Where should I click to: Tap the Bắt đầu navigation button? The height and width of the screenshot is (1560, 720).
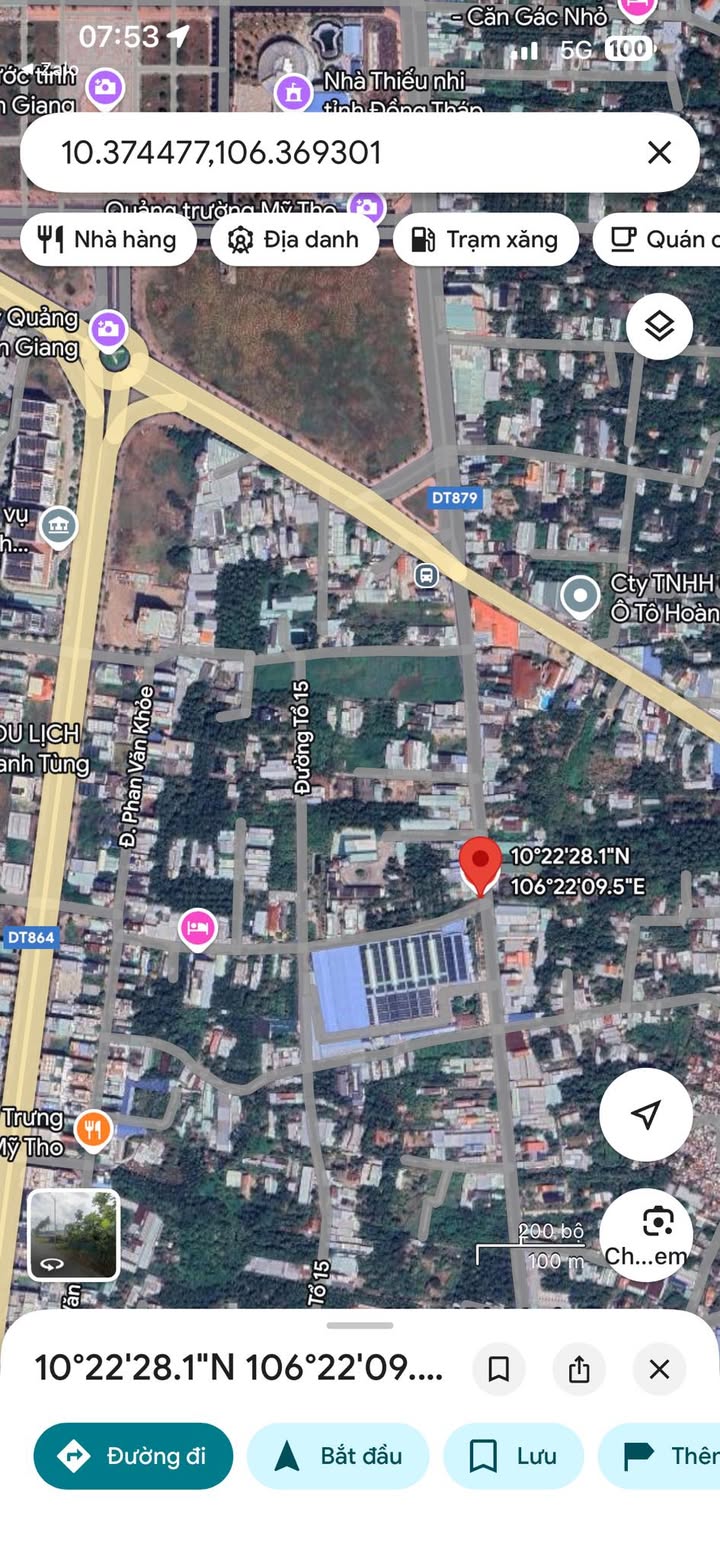click(x=338, y=1456)
